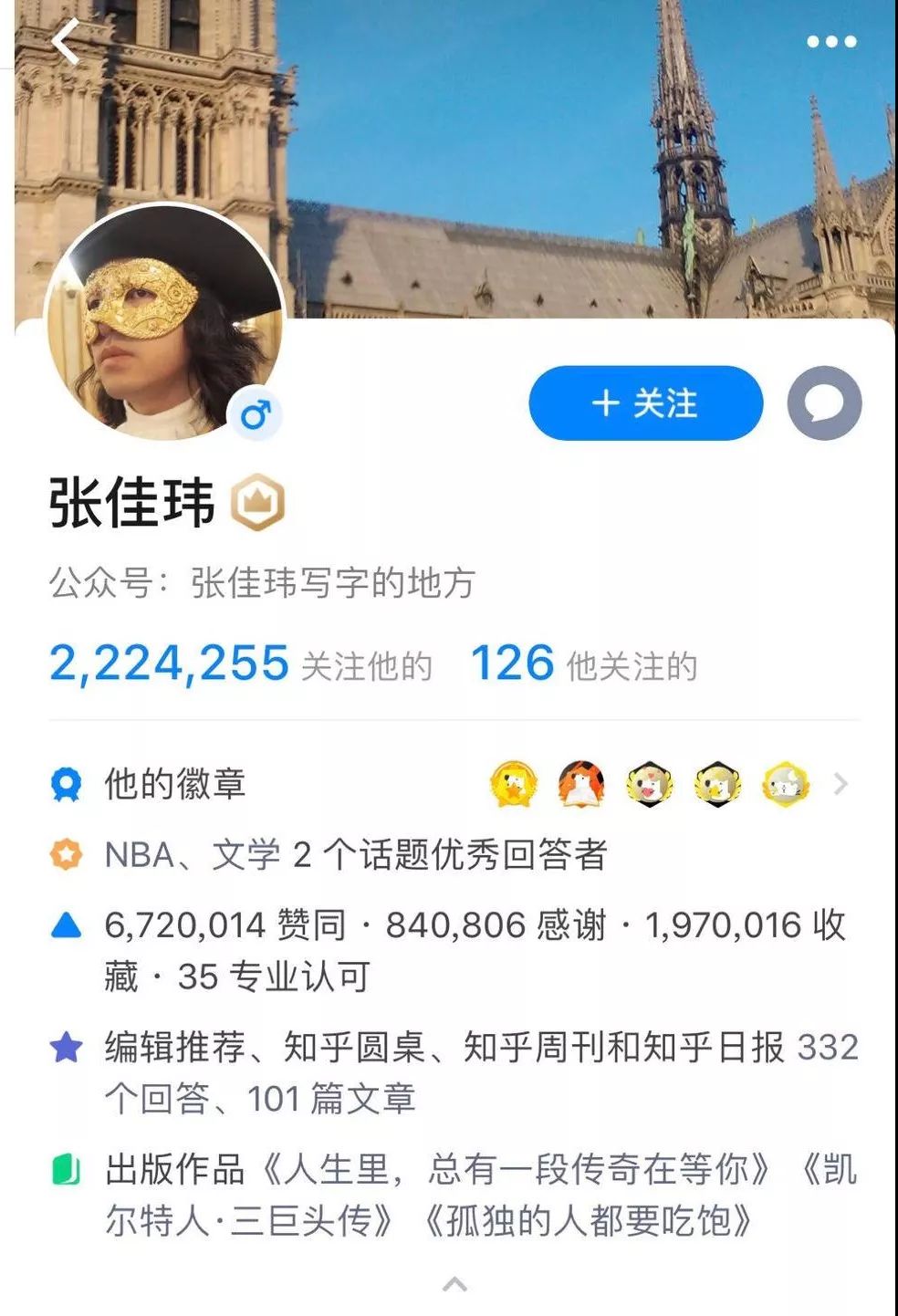Collapse the profile details with the up chevron
This screenshot has height=1316, width=898.
coord(454,1285)
